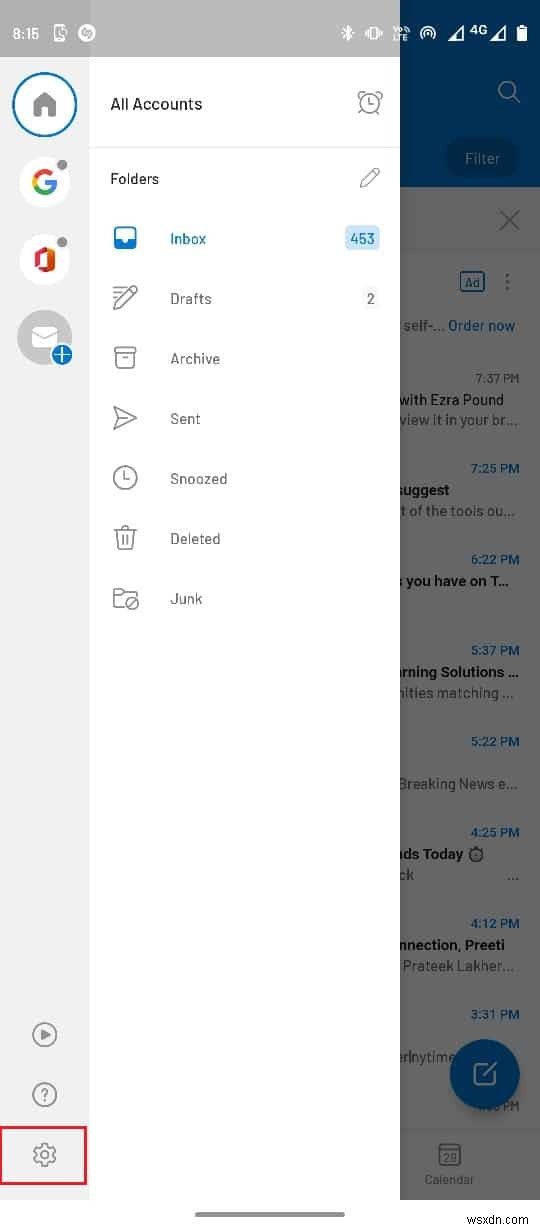Add a new mail account
Viewport: 540px width, 1230px height.
point(44,338)
